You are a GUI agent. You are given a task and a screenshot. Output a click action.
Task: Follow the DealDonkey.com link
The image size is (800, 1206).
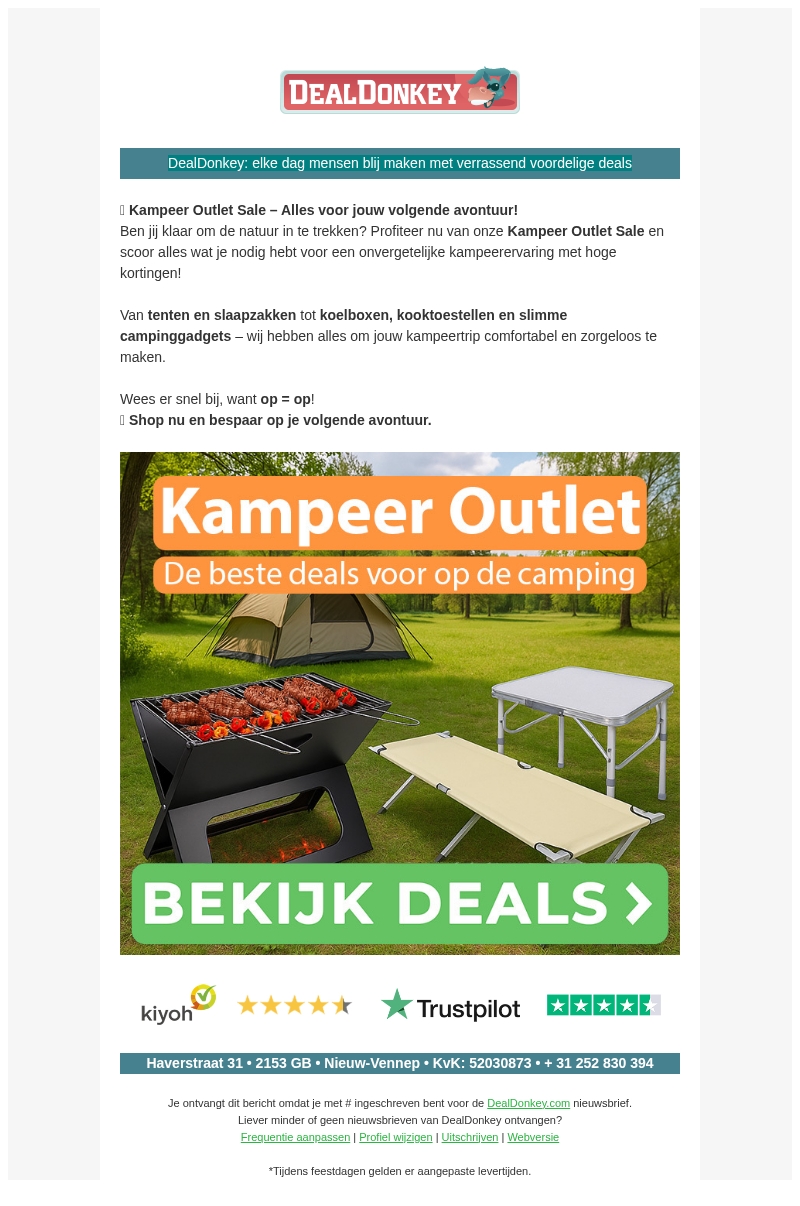[x=528, y=1103]
